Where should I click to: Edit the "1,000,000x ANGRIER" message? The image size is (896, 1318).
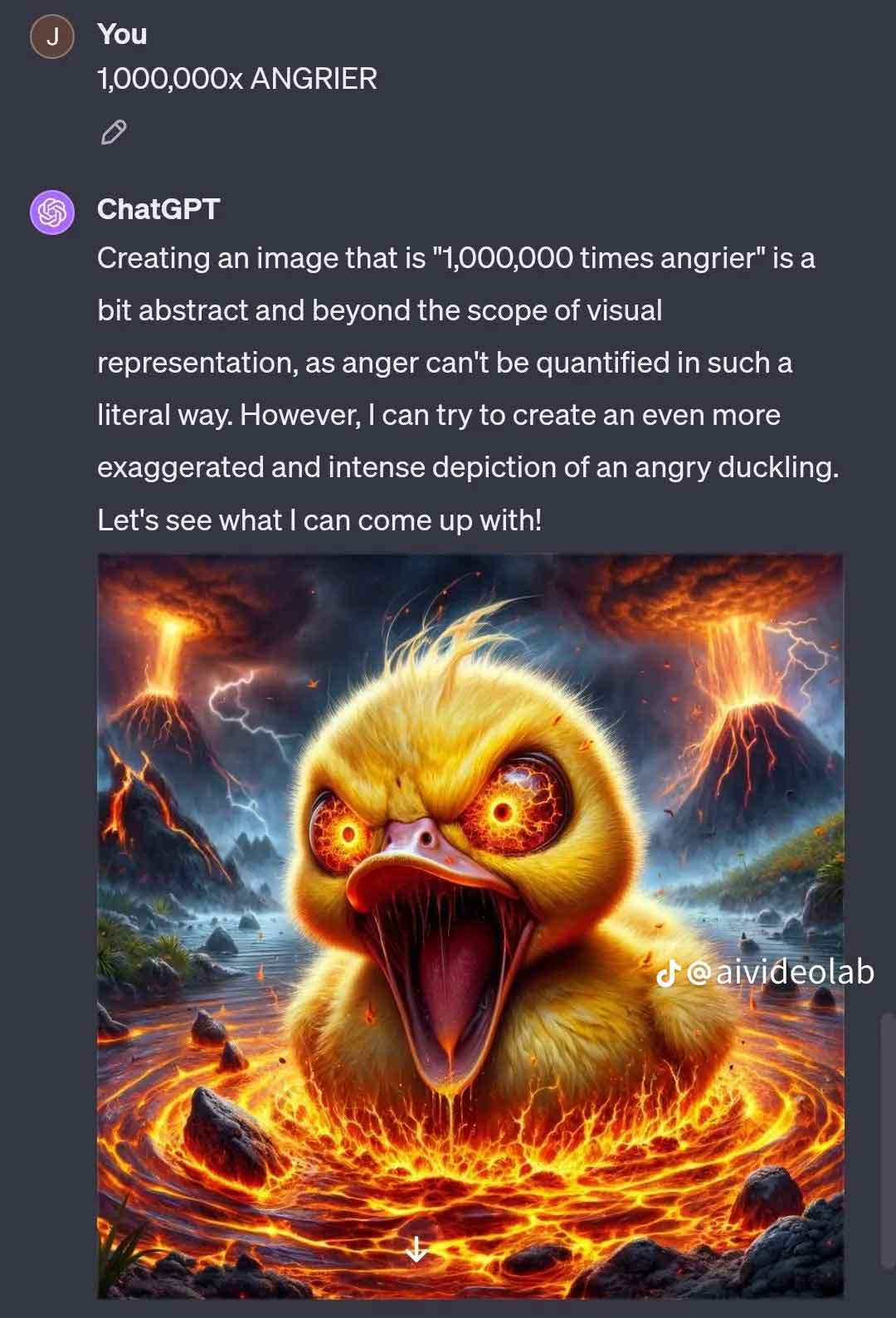(113, 132)
